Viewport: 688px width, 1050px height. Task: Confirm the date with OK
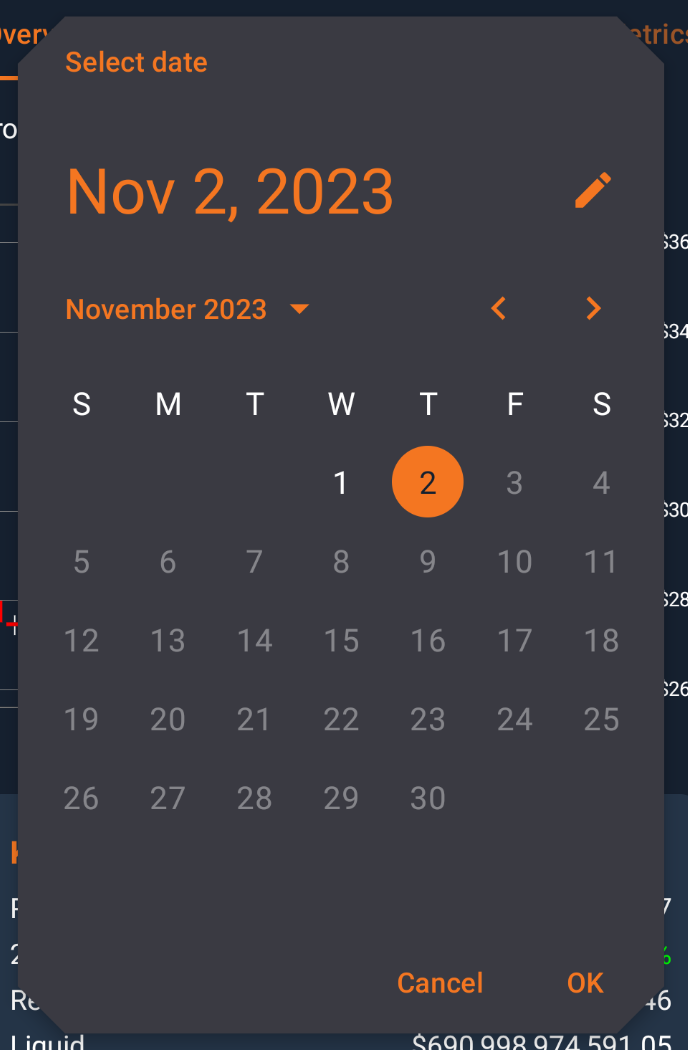coord(585,983)
